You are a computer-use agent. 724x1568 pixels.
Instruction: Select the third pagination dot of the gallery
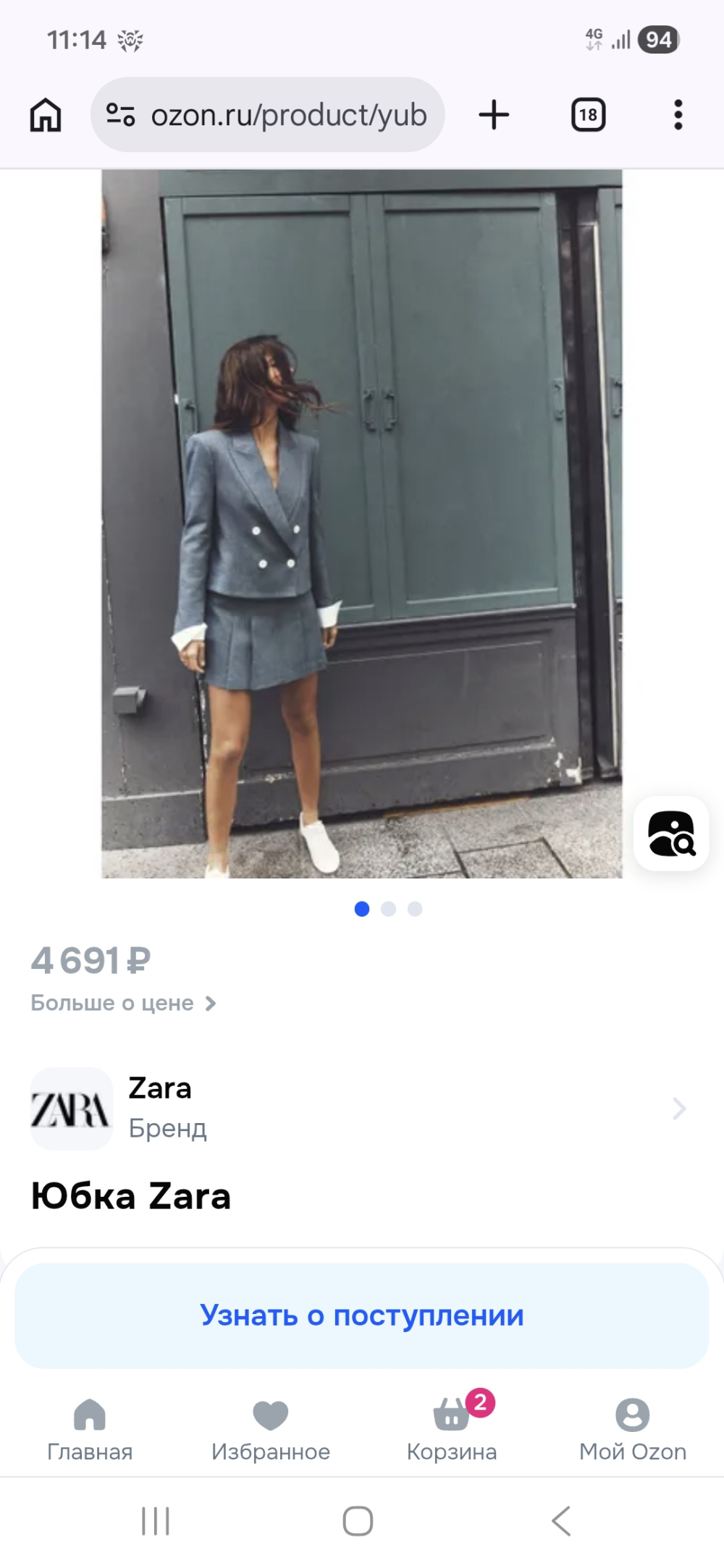coord(414,908)
